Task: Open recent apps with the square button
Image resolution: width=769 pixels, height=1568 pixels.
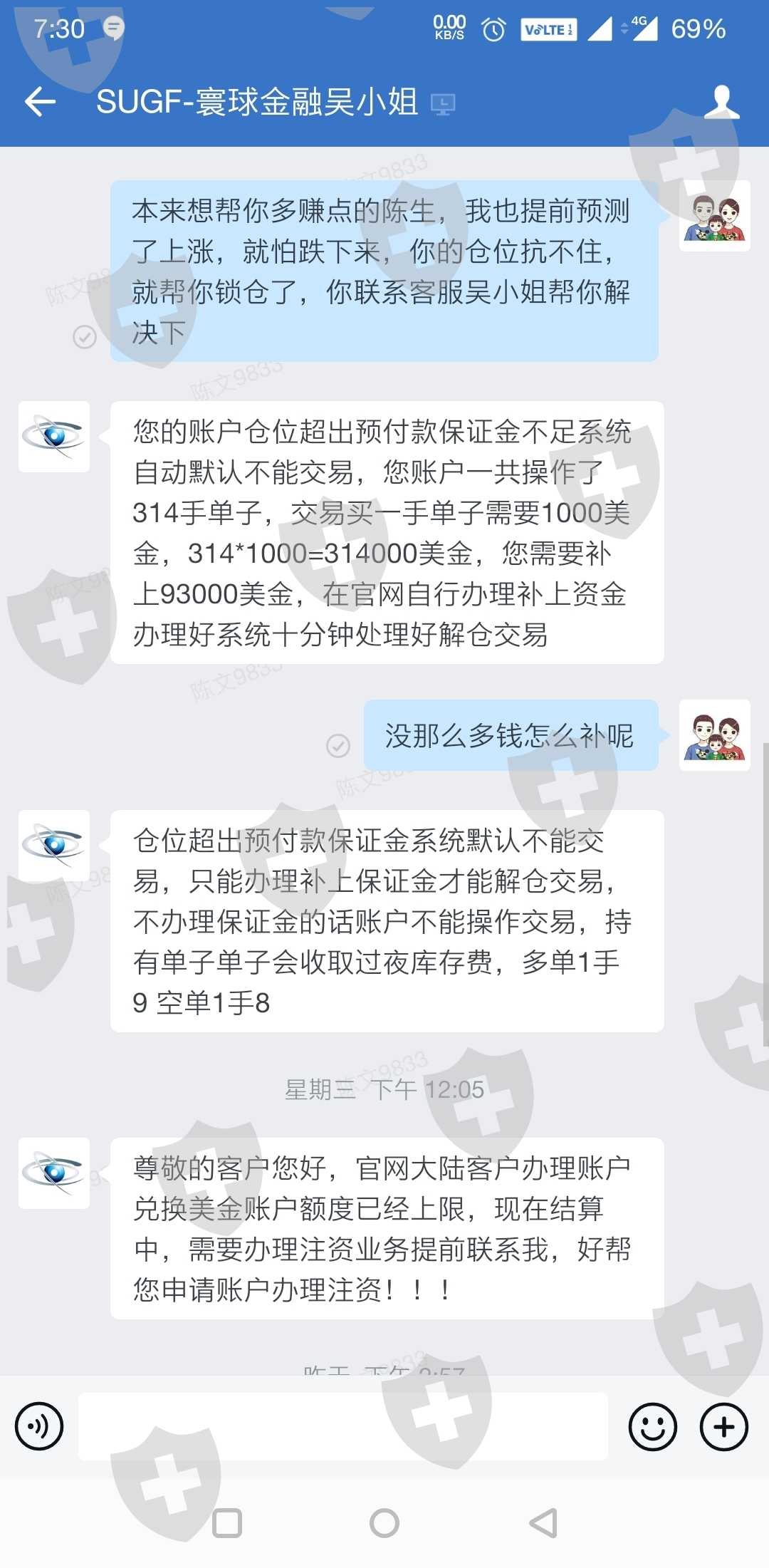Action: (x=227, y=1523)
